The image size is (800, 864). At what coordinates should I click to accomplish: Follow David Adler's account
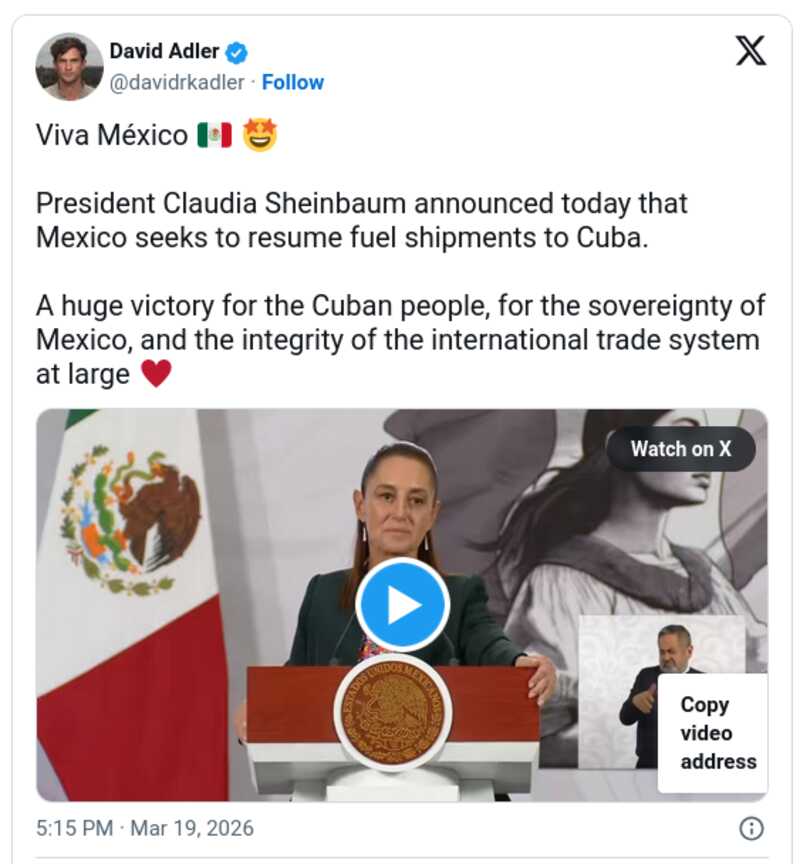292,83
